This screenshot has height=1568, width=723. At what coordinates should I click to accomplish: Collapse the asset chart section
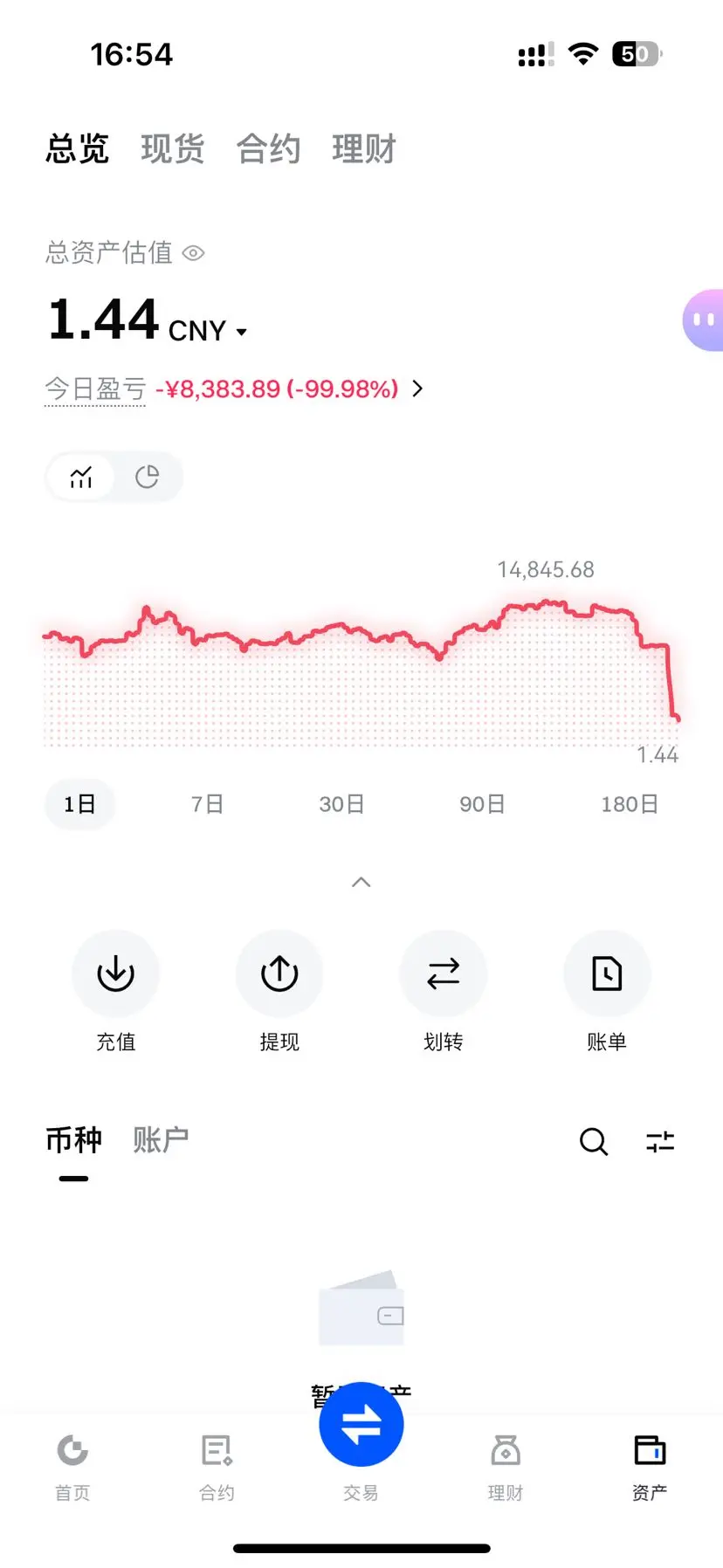click(x=361, y=882)
